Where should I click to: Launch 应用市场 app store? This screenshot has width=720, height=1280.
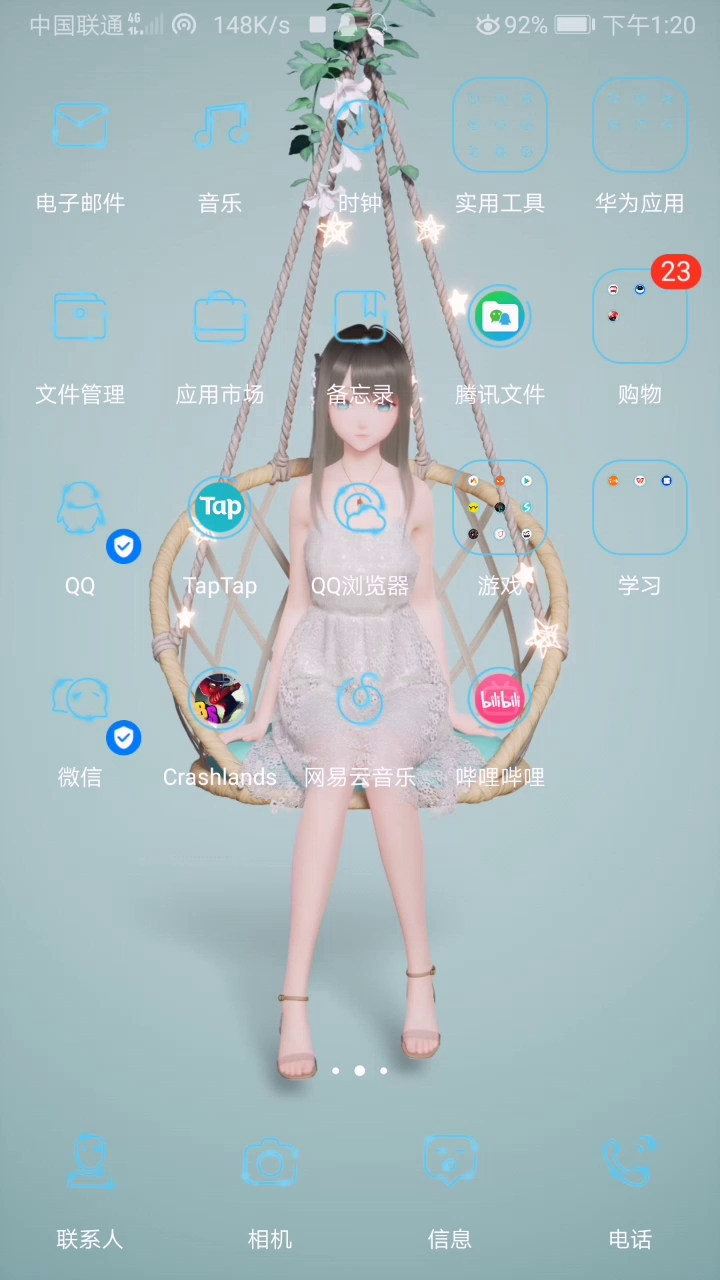pyautogui.click(x=220, y=316)
